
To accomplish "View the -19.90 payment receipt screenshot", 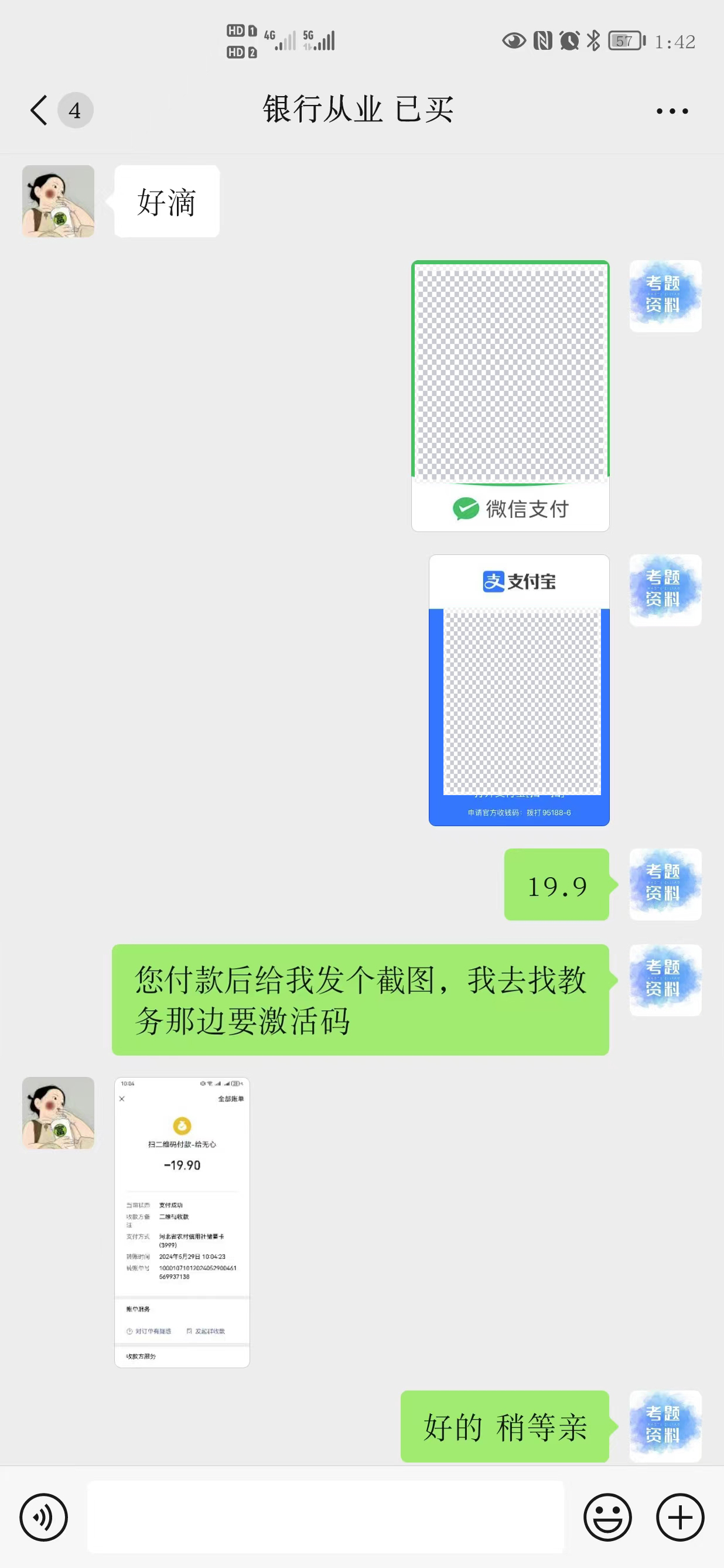I will pyautogui.click(x=182, y=1222).
